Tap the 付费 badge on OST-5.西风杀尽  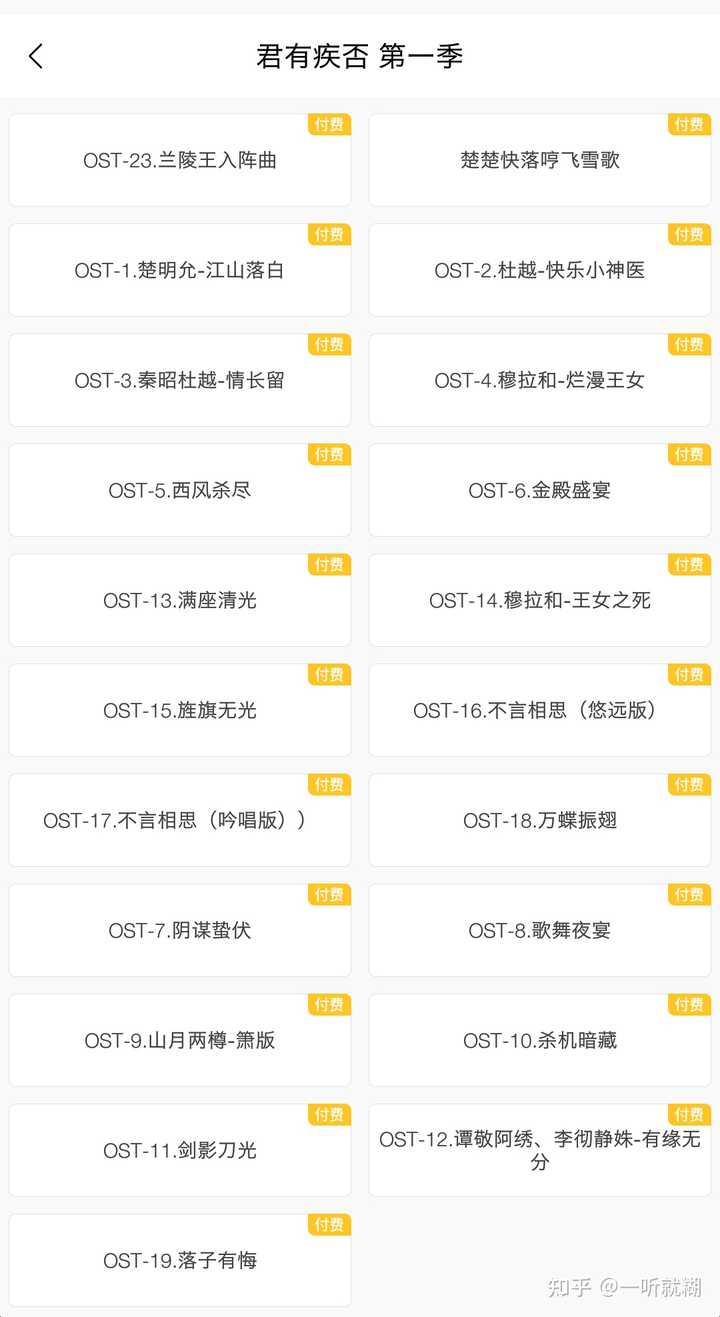coord(328,455)
